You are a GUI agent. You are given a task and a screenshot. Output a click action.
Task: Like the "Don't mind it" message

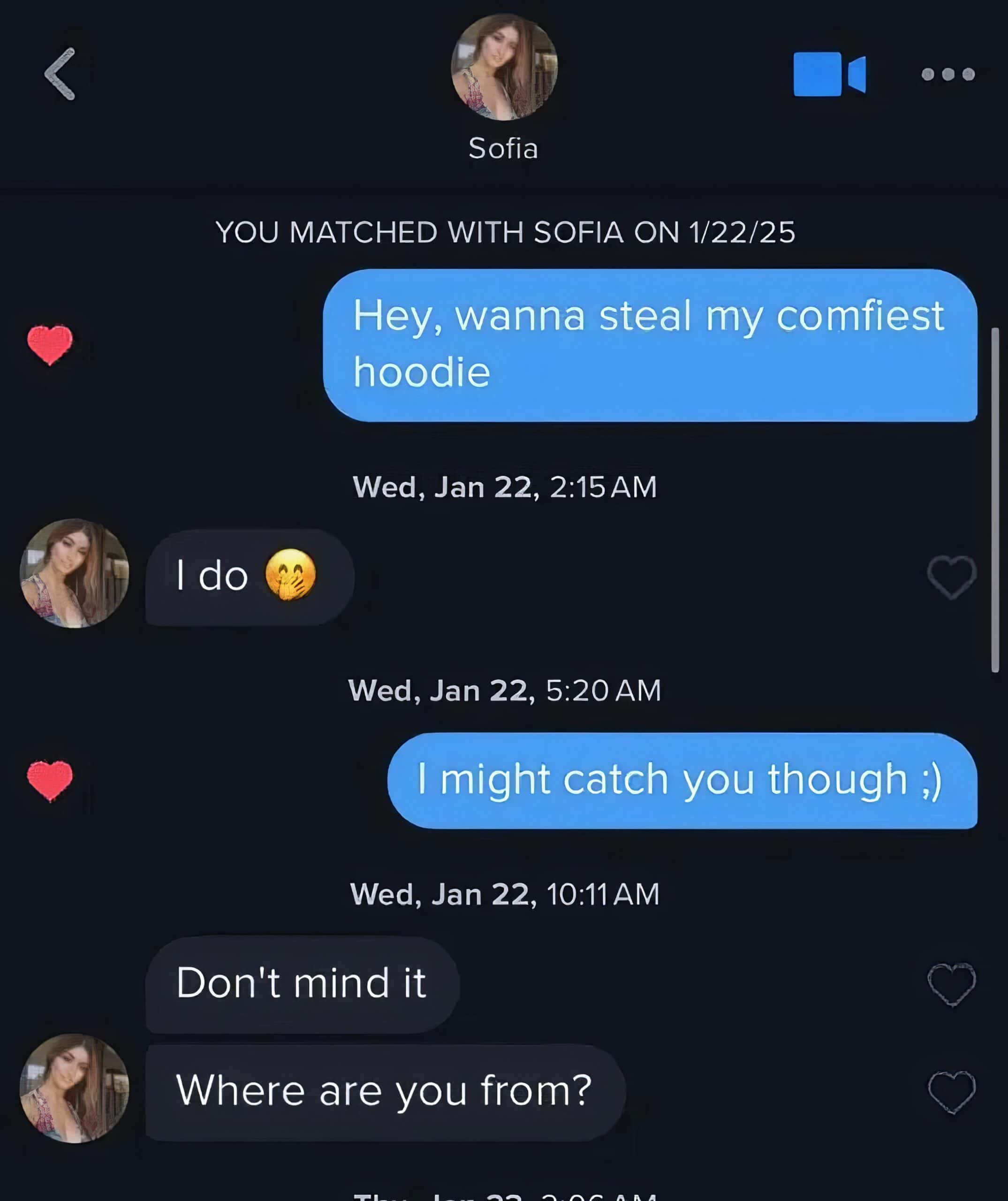[x=951, y=984]
